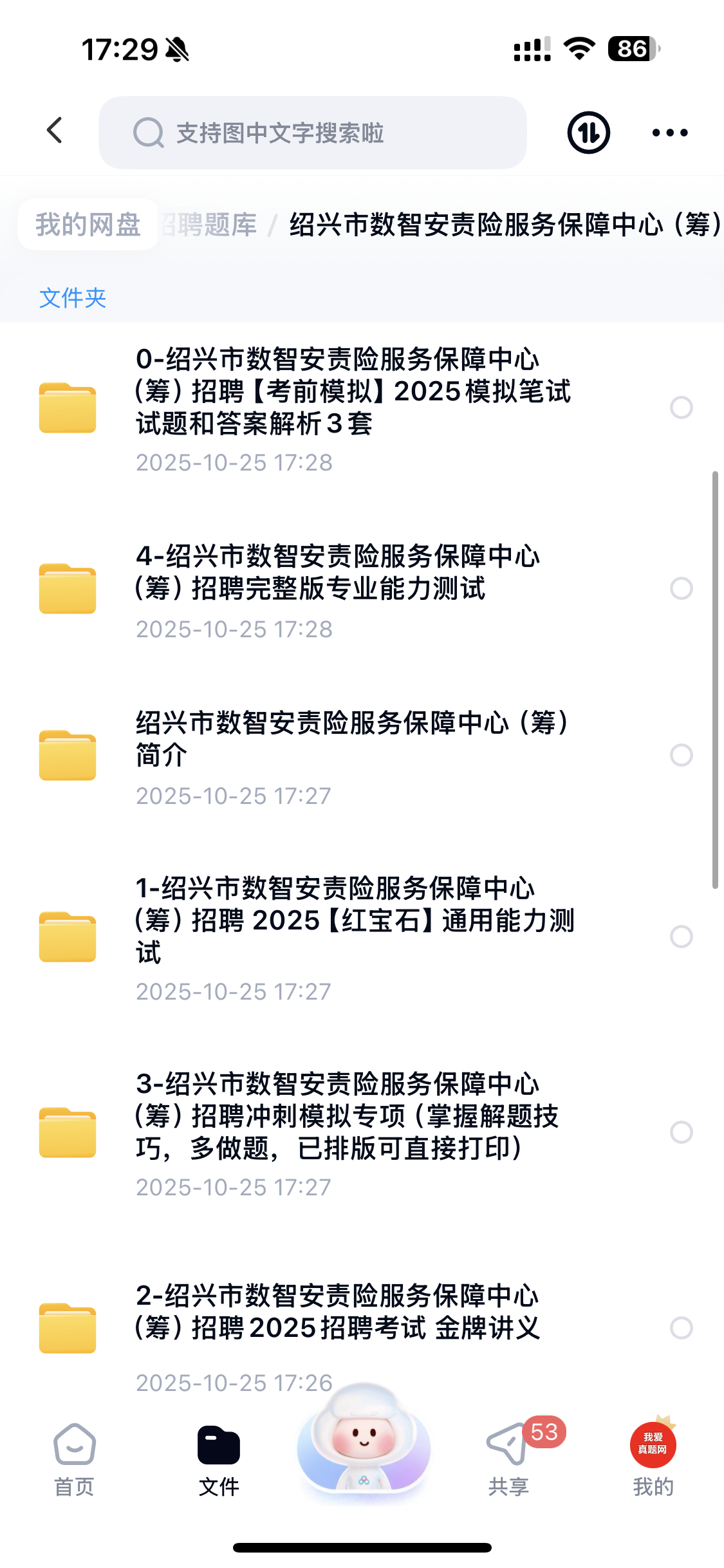This screenshot has width=724, height=1568.
Task: Open folder 2- 2025招聘考试 金牌讲义
Action: pyautogui.click(x=337, y=1312)
